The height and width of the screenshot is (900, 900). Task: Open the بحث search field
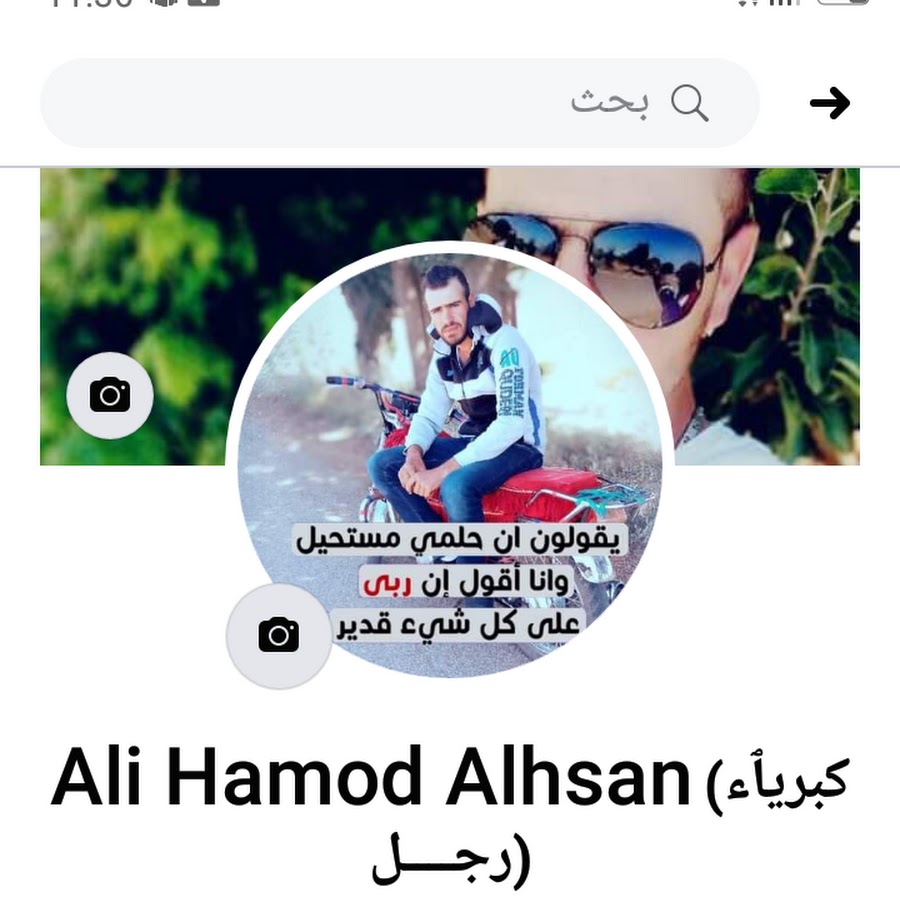click(400, 103)
